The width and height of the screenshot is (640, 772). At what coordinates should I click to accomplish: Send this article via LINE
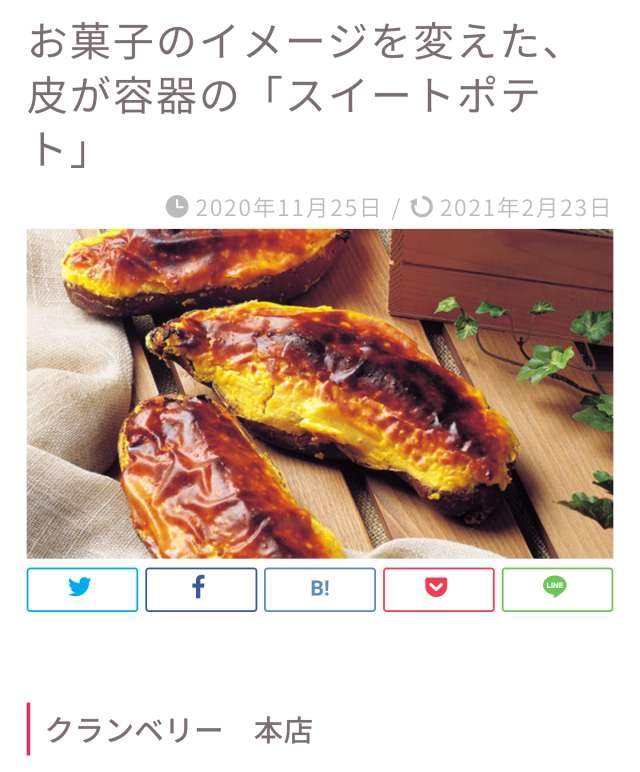(x=557, y=589)
